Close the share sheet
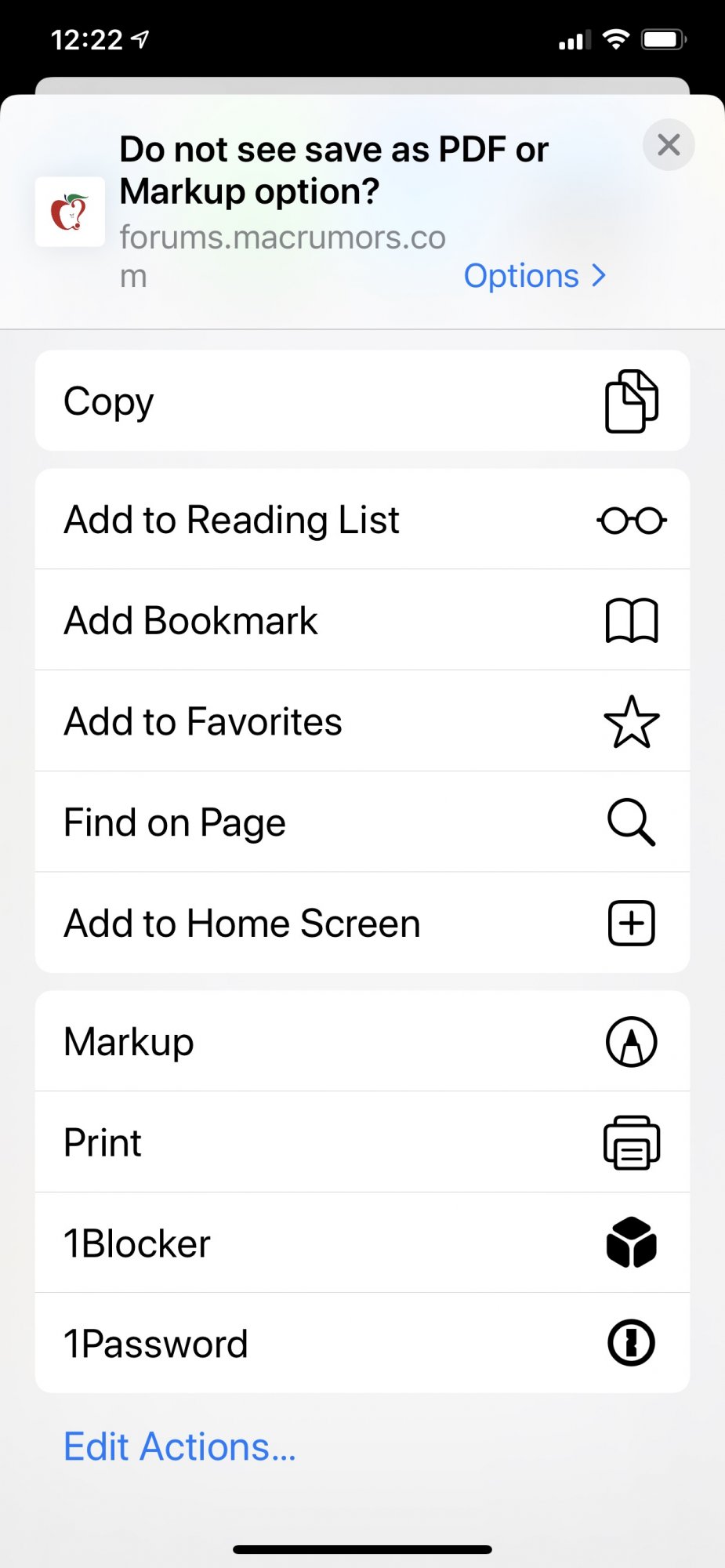 click(668, 145)
